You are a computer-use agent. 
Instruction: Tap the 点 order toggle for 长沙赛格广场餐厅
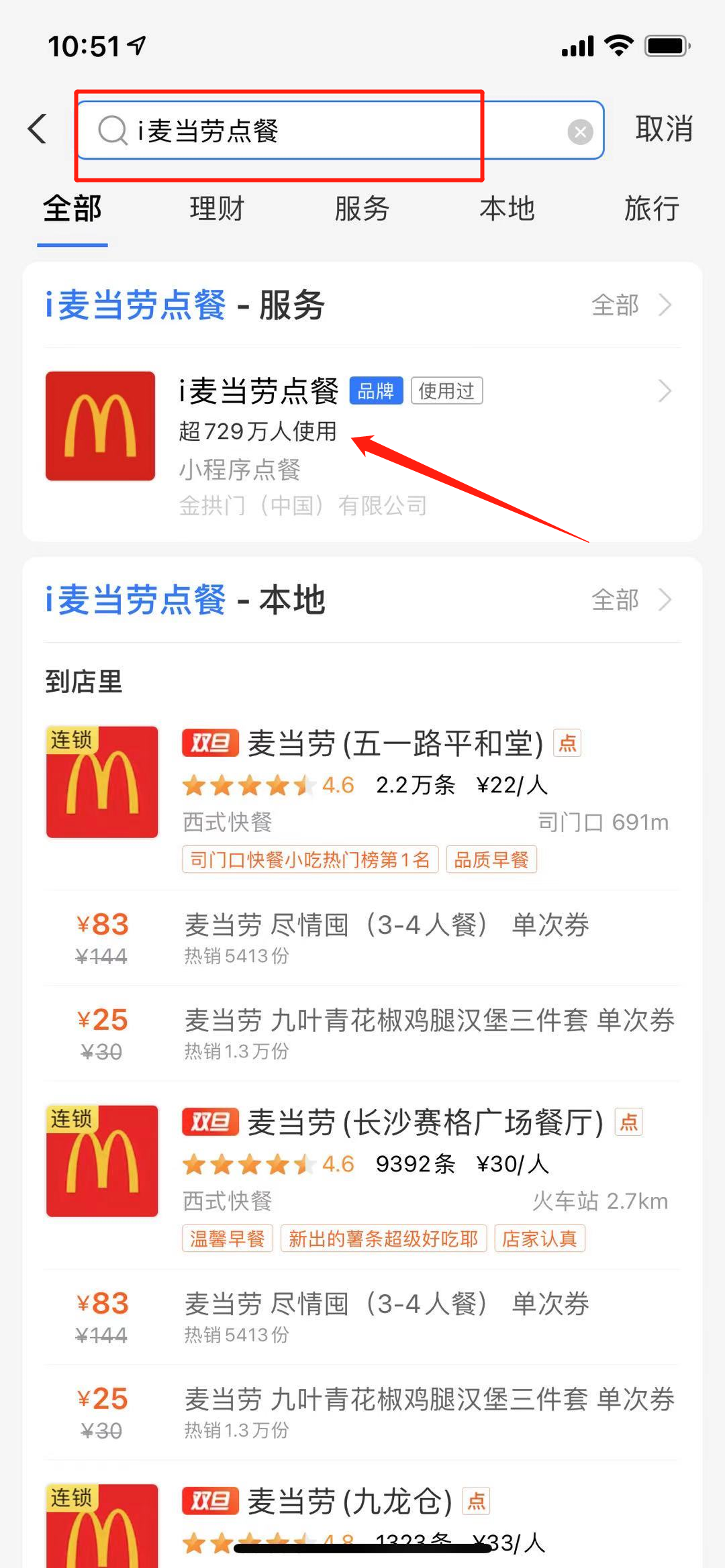click(x=628, y=1121)
